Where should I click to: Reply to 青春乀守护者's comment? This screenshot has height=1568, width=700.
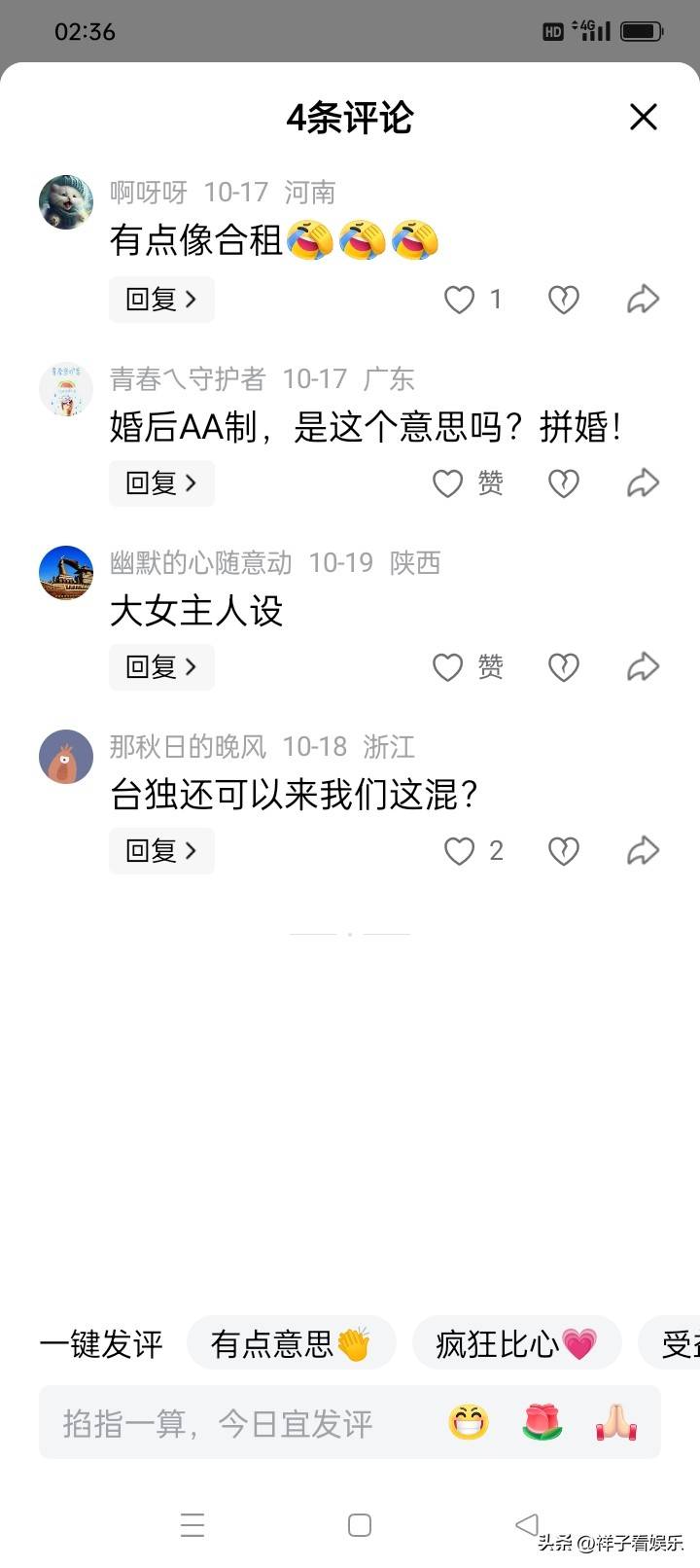(x=161, y=483)
